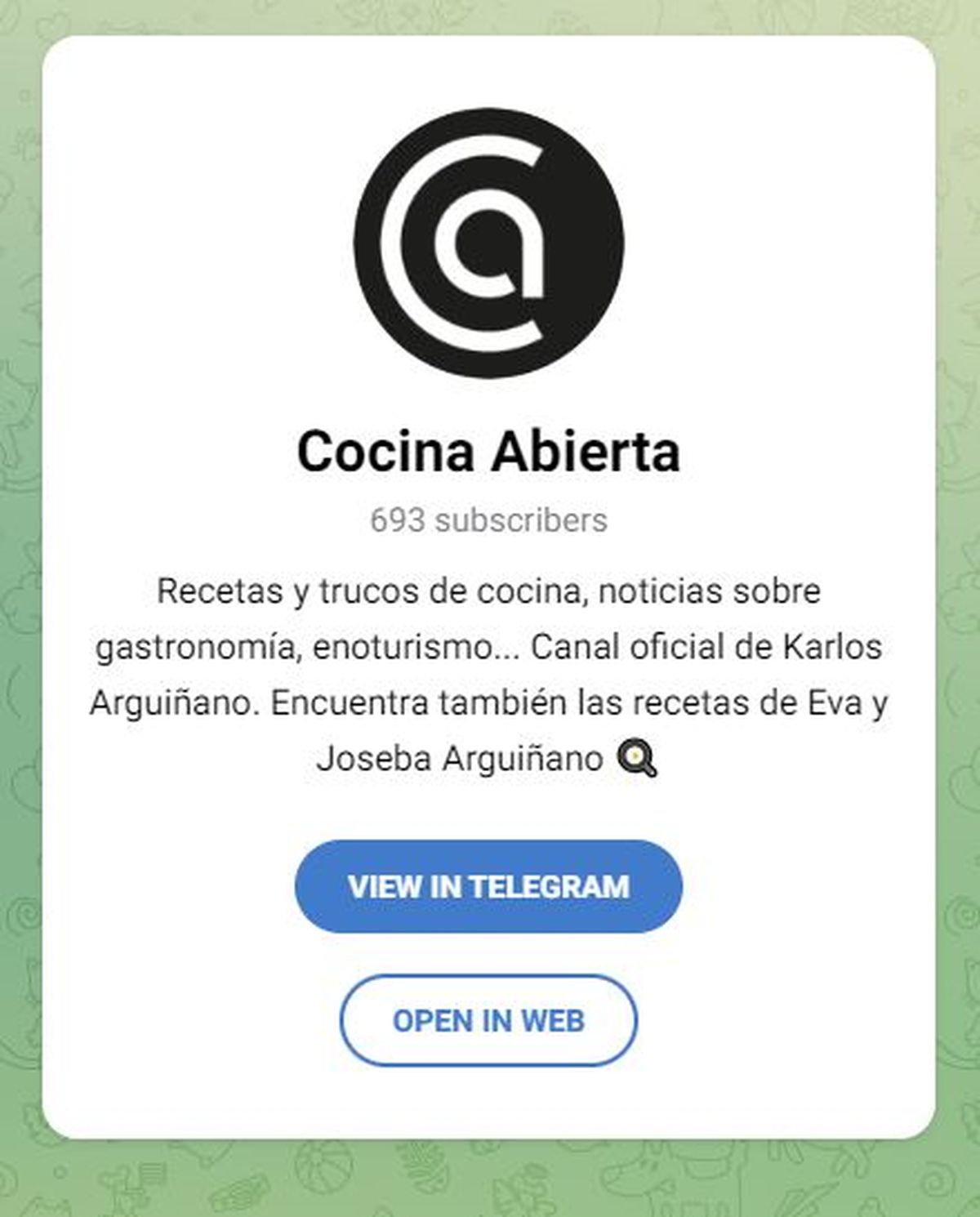Click the name Karlos Arguiñano in description
This screenshot has height=1217, width=980.
click(817, 649)
